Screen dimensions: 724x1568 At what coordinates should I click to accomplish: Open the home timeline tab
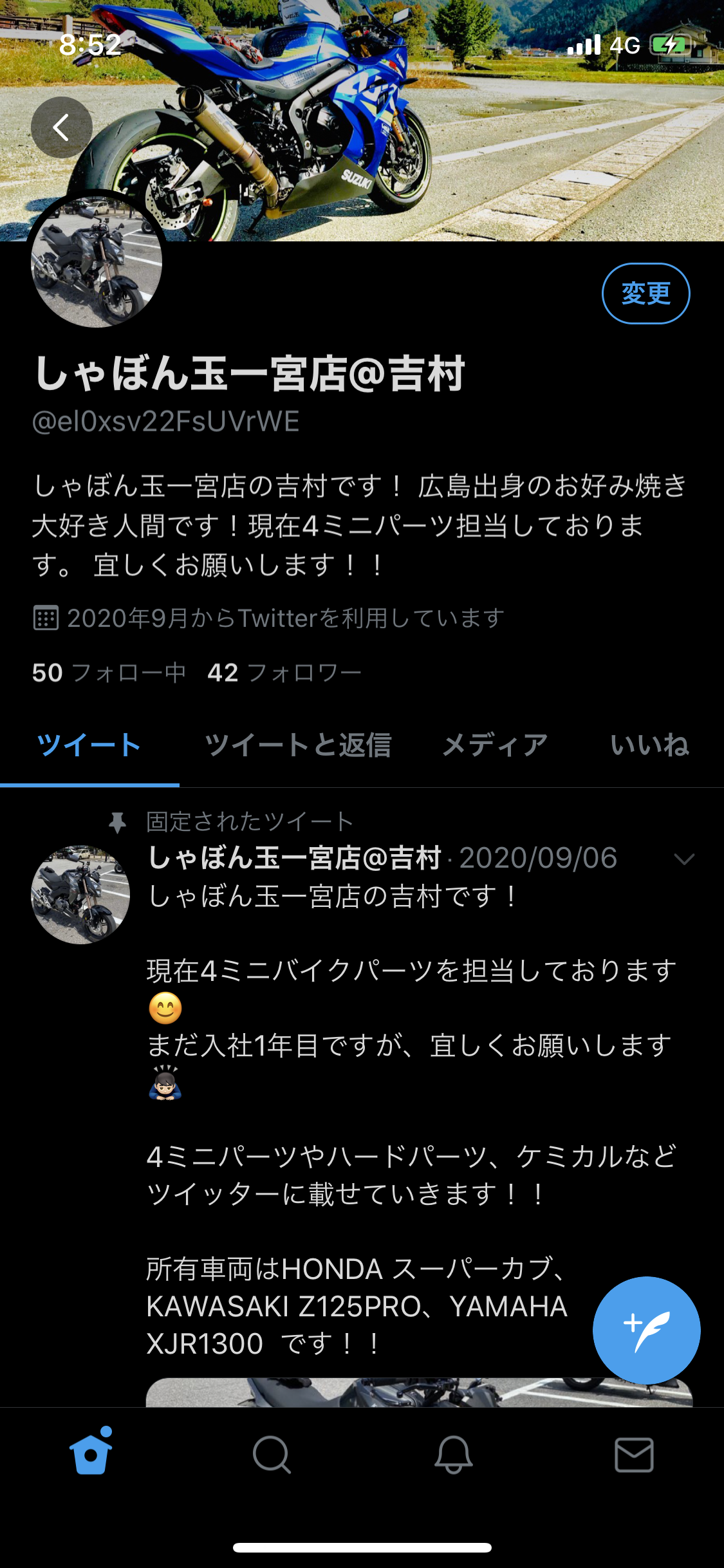[91, 1453]
